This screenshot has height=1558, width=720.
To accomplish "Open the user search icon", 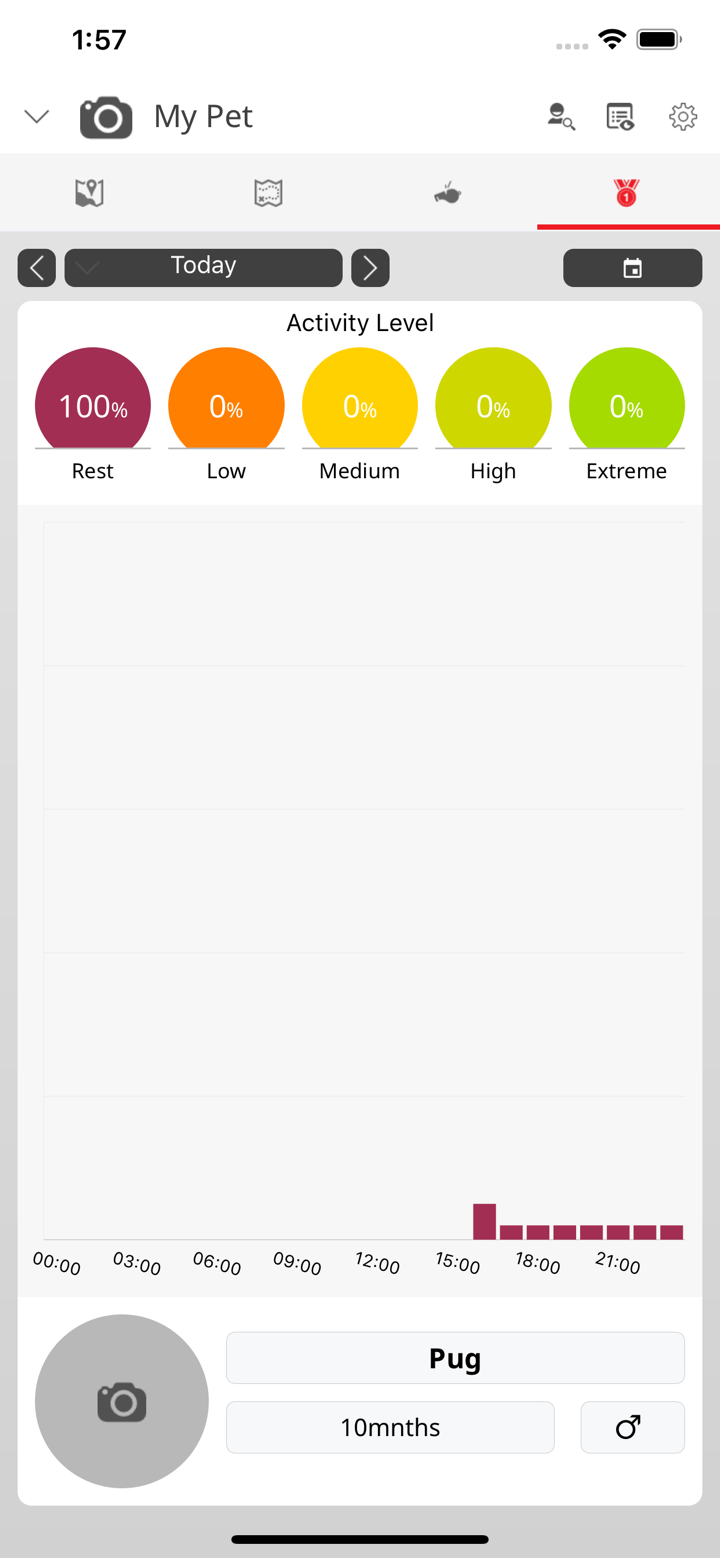I will pos(561,116).
